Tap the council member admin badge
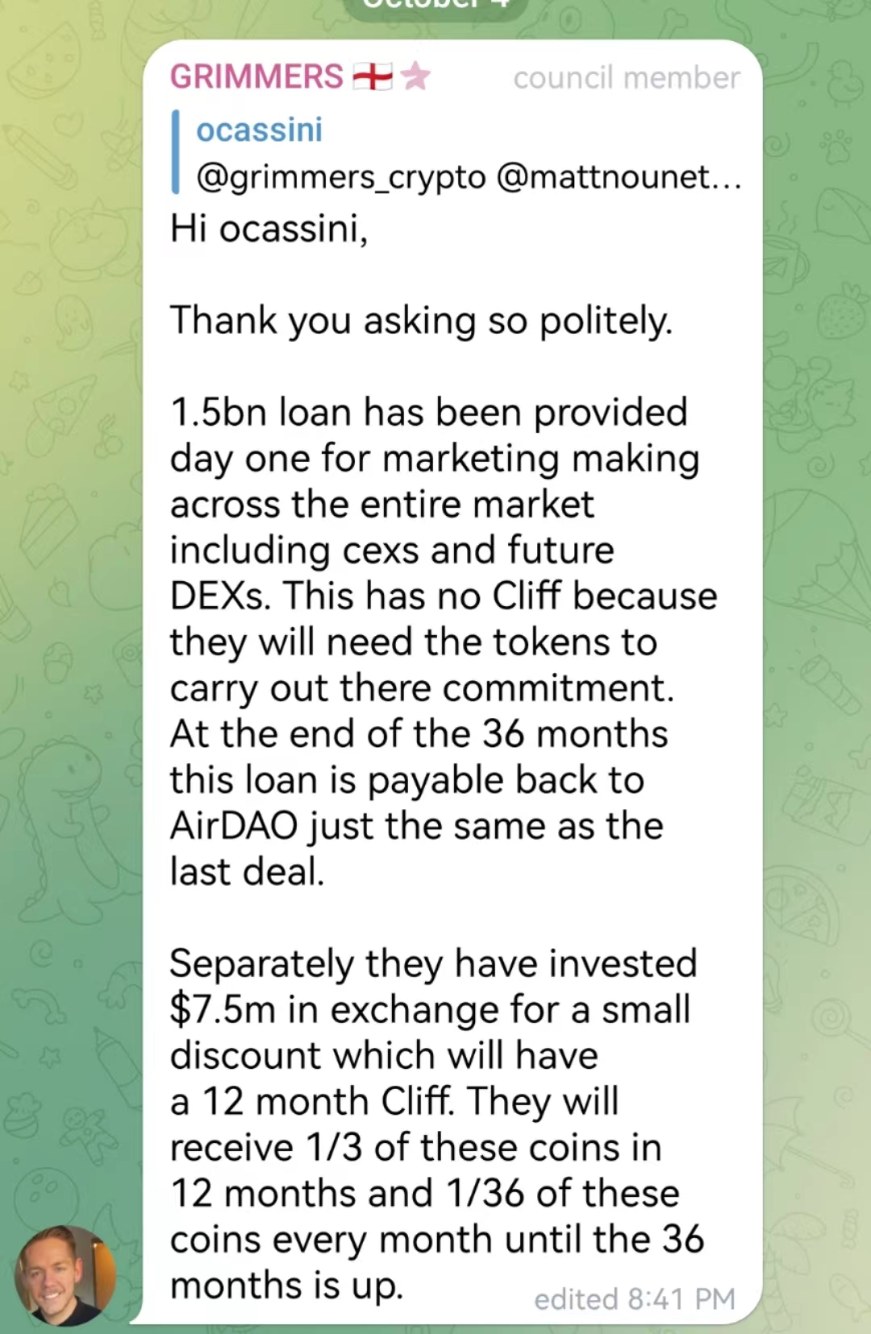Screen dimensions: 871x1334 pos(624,77)
